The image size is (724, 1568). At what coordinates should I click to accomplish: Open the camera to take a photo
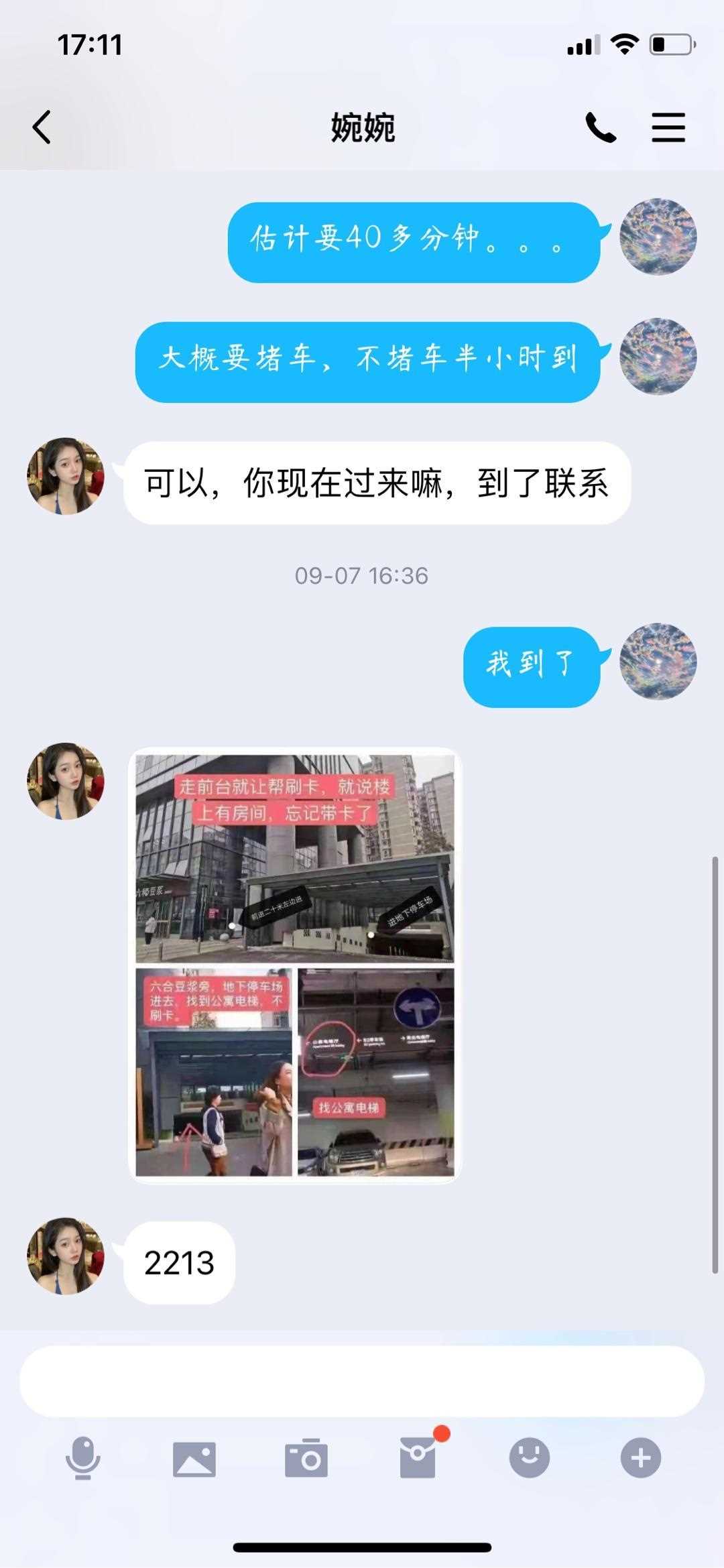(306, 1458)
